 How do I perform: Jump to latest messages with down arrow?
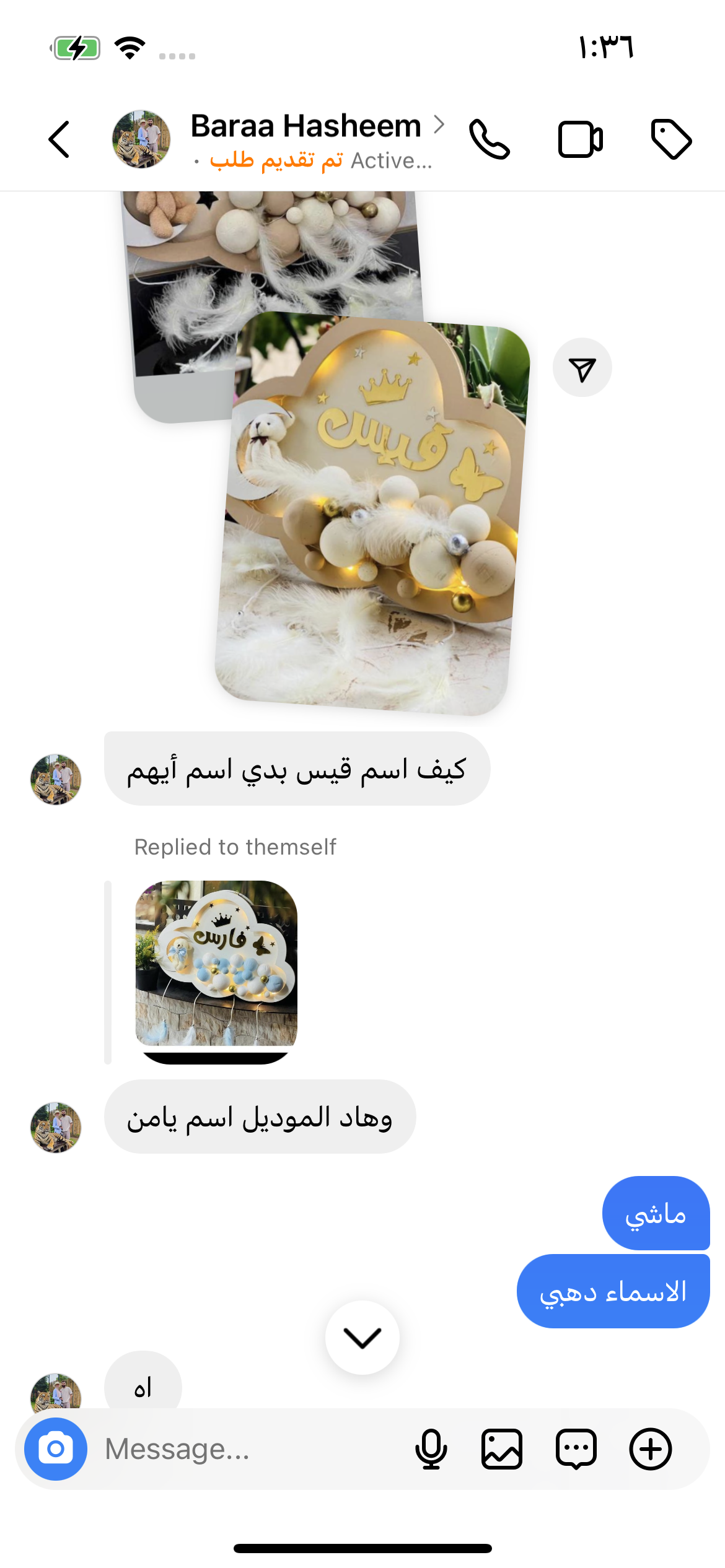362,1338
